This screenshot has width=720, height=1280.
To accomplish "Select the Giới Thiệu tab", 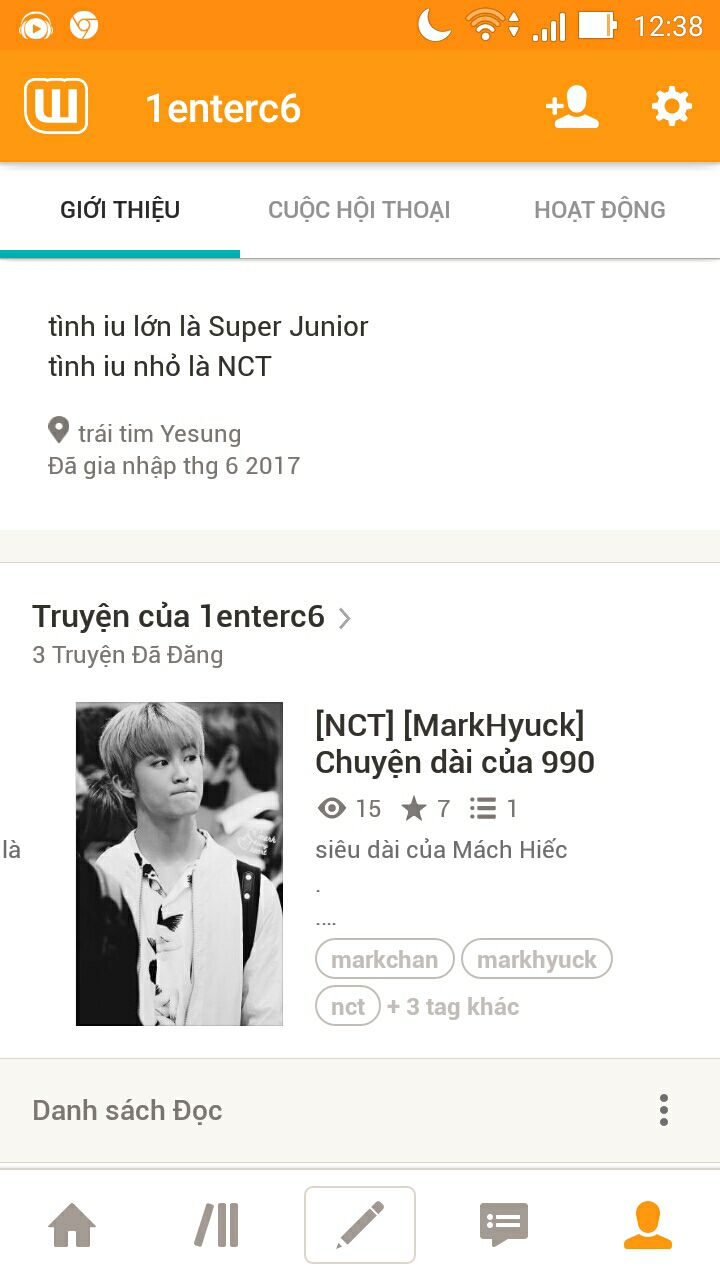I will pos(120,210).
